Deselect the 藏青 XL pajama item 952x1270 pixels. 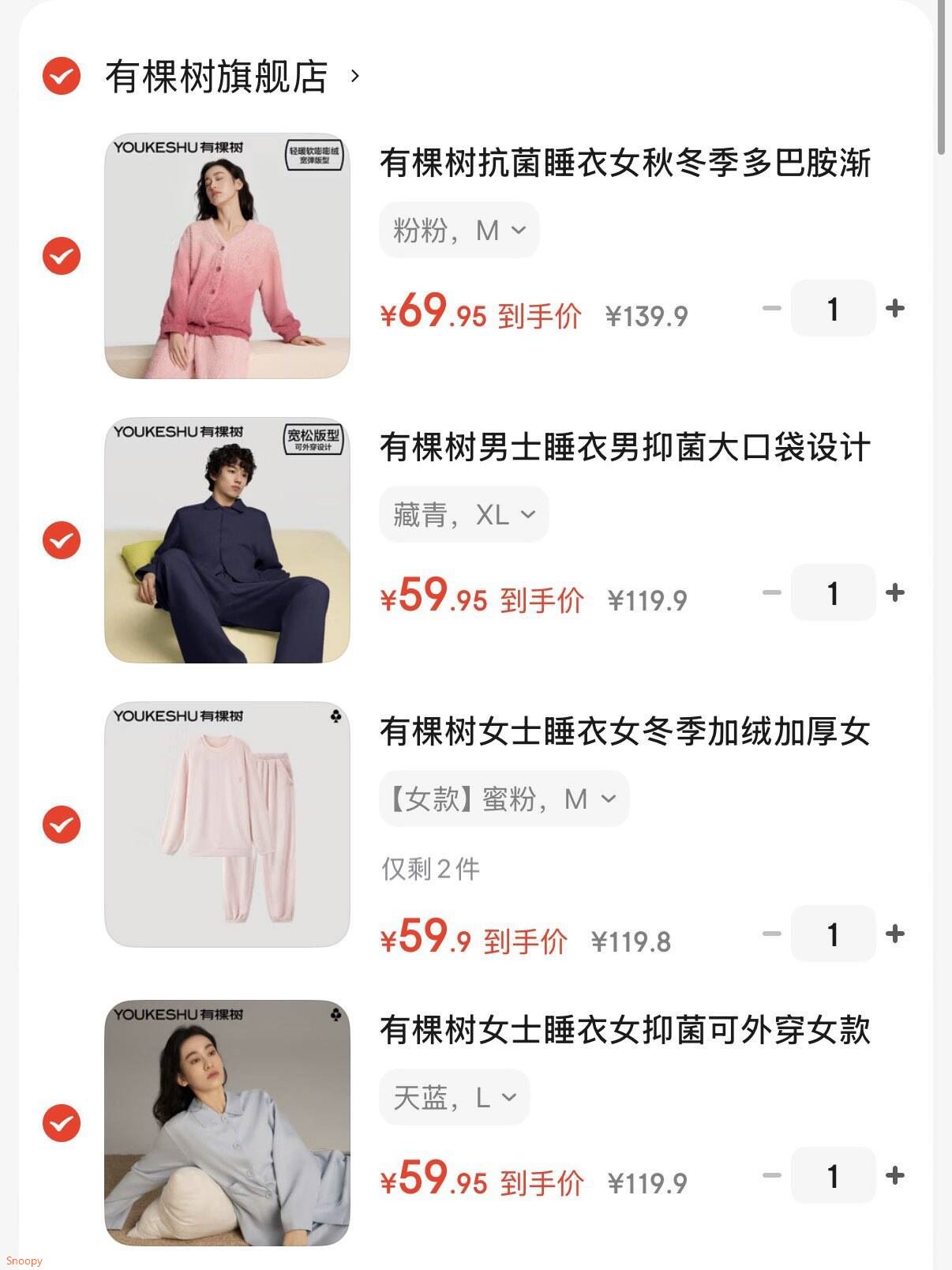tap(62, 540)
